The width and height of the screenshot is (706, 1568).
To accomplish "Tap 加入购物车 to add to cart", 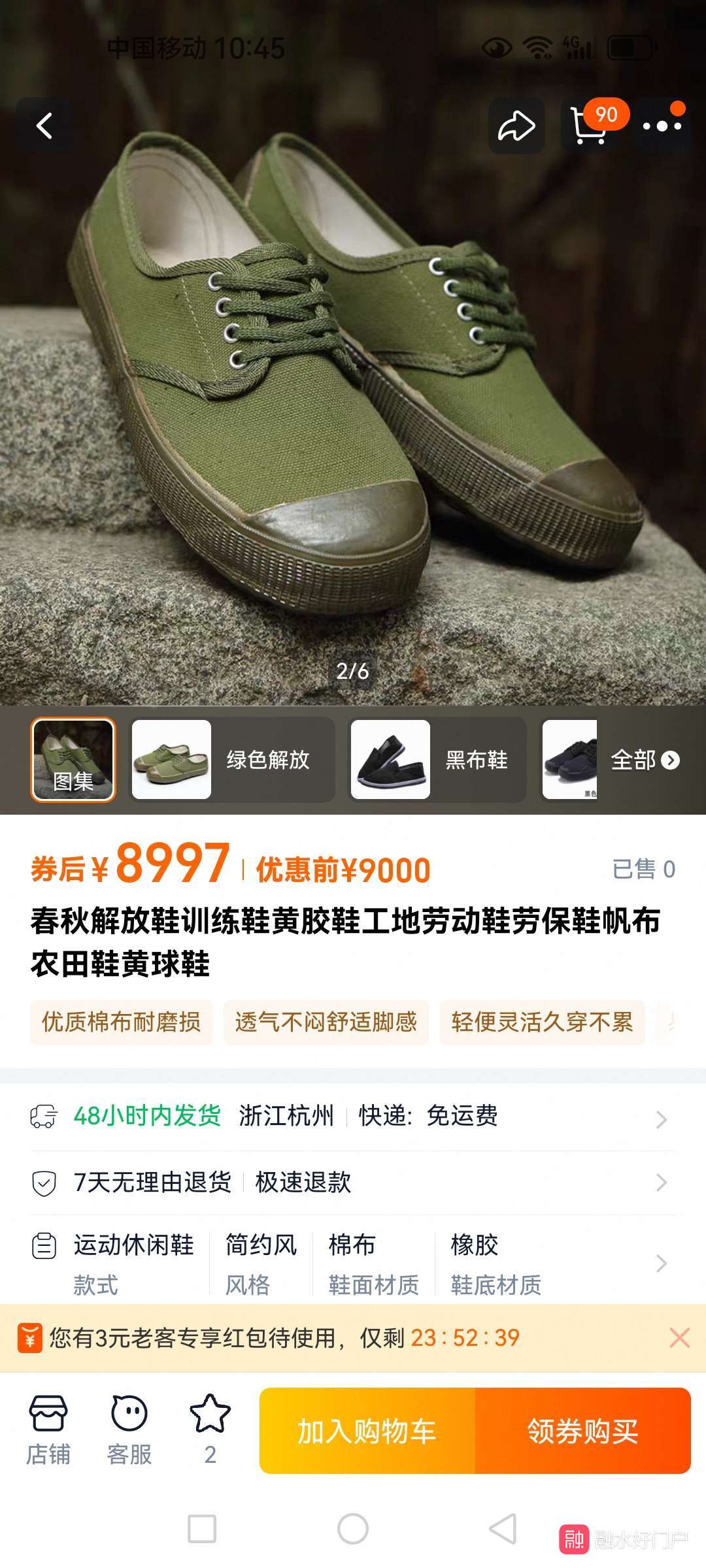I will pyautogui.click(x=367, y=1431).
